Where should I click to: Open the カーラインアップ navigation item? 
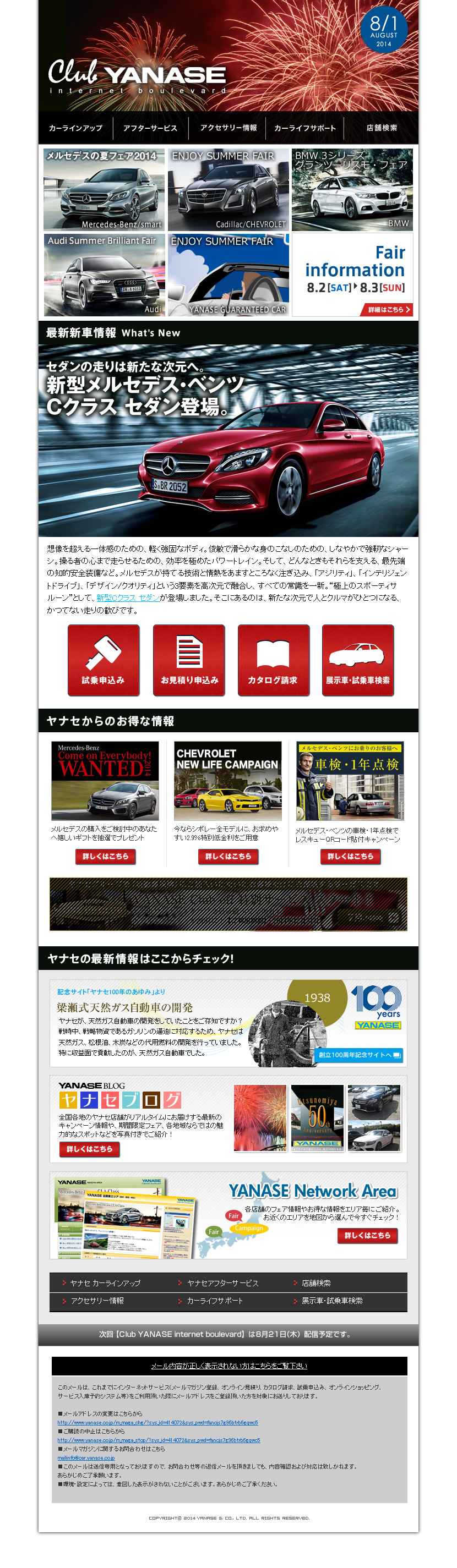point(75,128)
